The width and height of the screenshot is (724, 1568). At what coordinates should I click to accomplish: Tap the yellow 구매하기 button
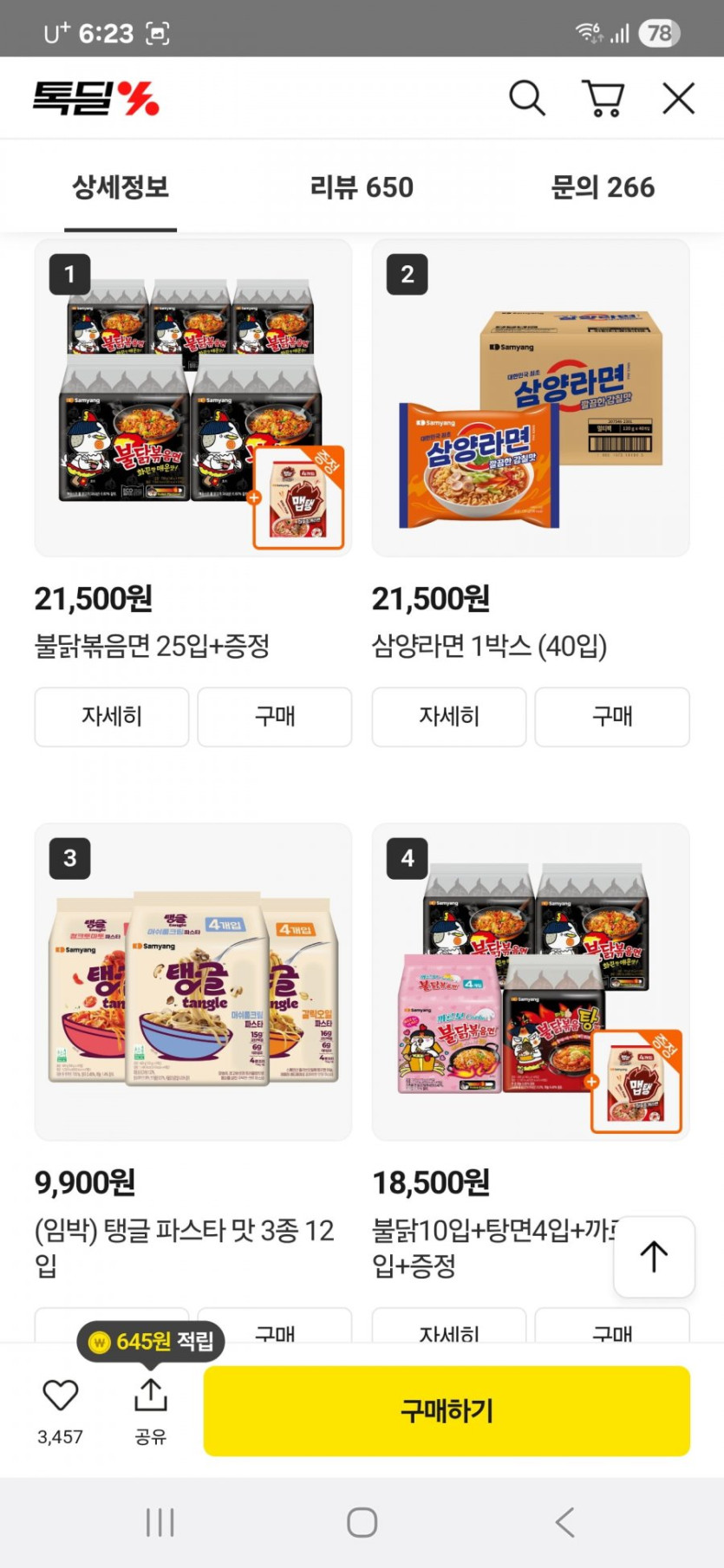point(447,1411)
